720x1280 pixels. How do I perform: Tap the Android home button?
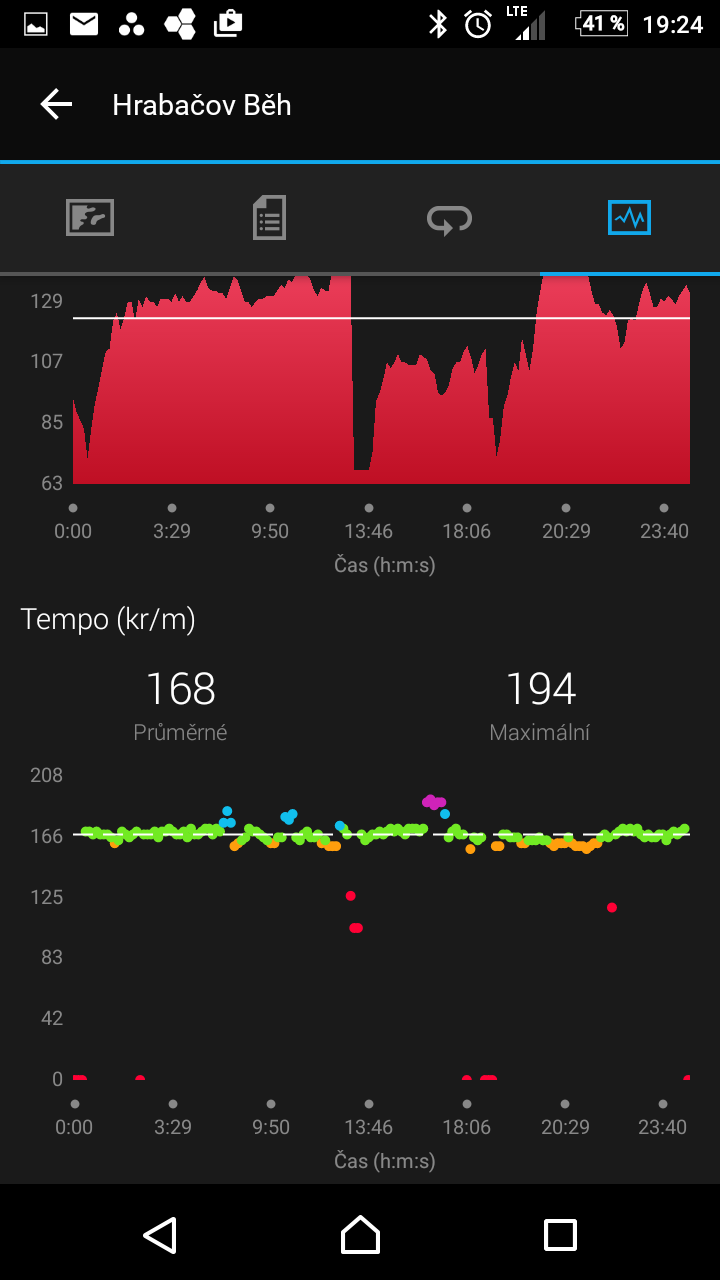[x=360, y=1234]
